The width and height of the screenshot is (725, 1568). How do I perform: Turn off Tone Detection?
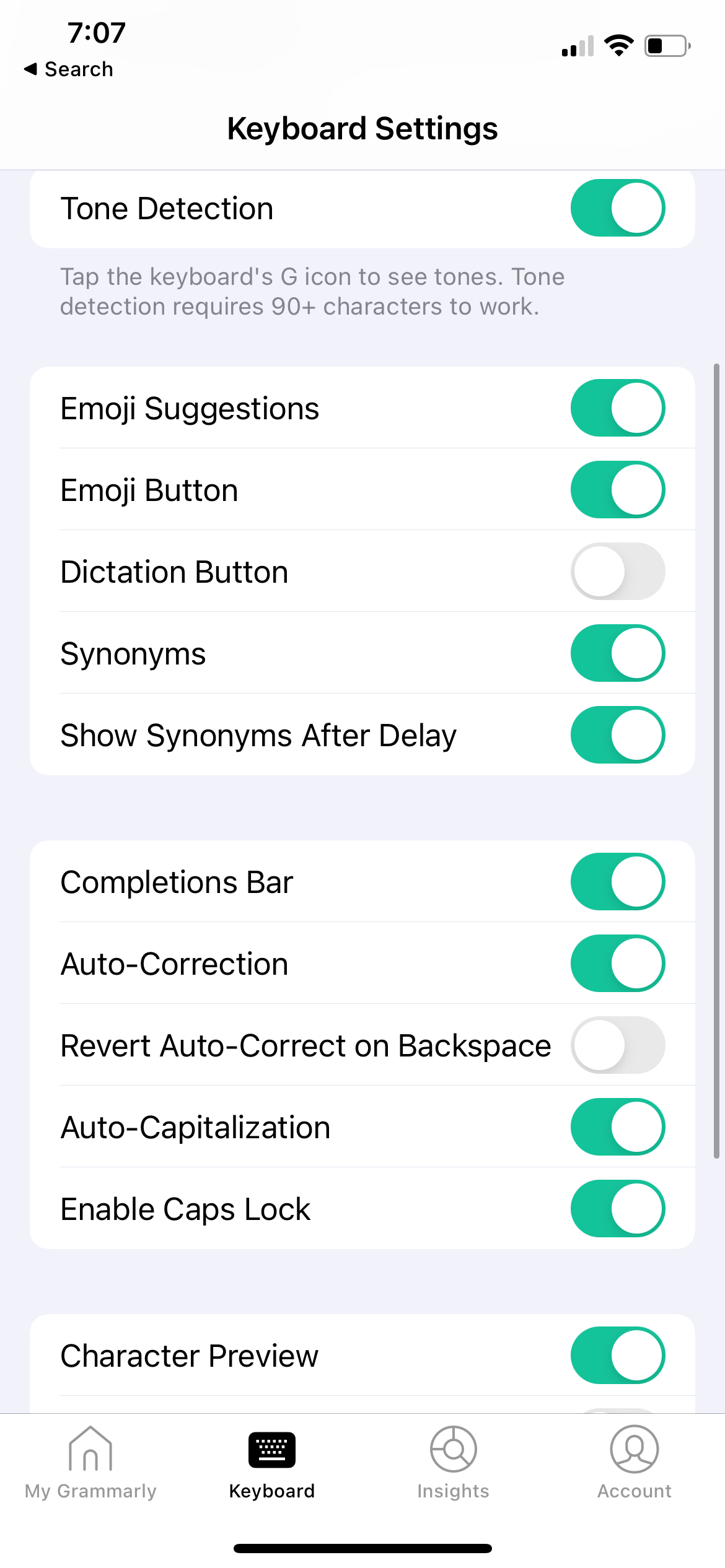[x=617, y=208]
